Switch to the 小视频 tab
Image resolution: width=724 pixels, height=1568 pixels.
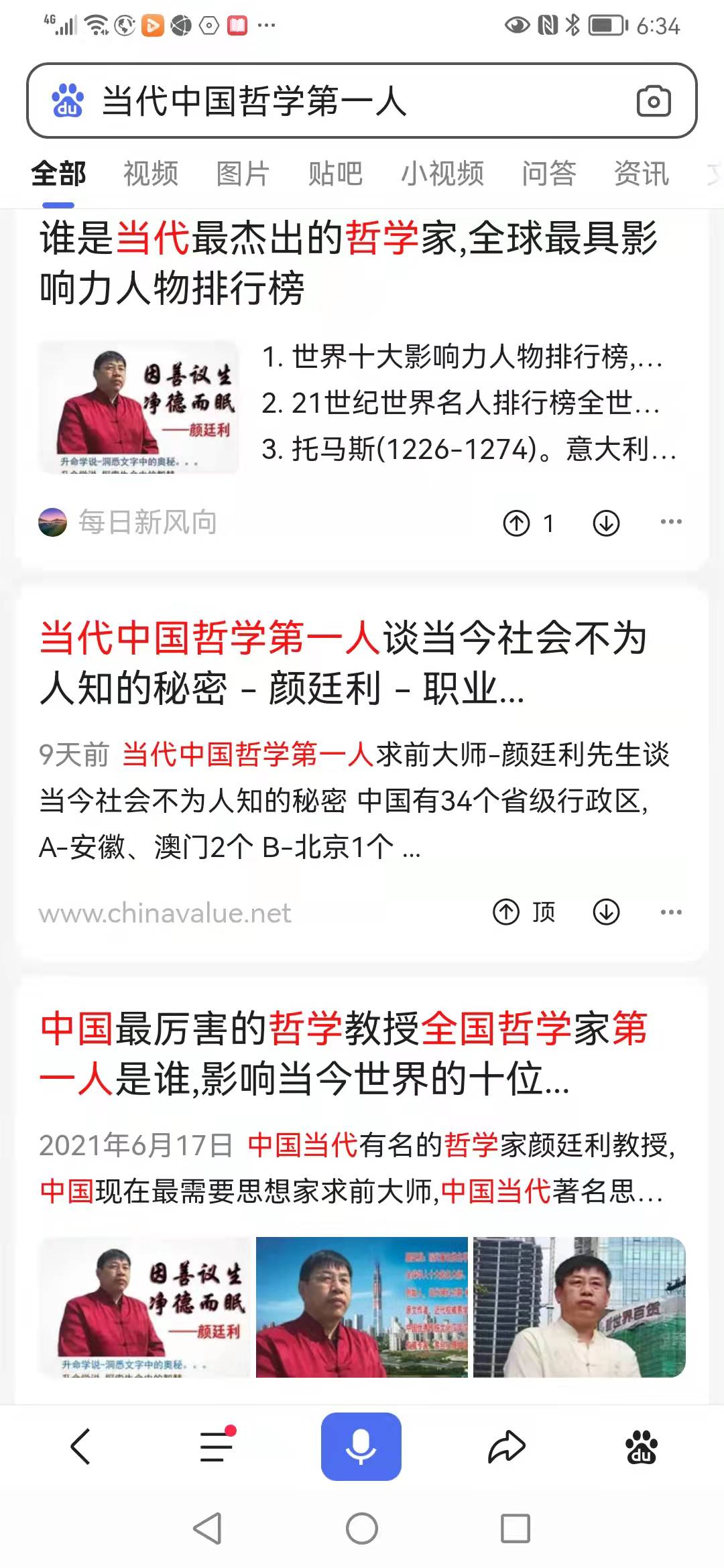[x=442, y=174]
